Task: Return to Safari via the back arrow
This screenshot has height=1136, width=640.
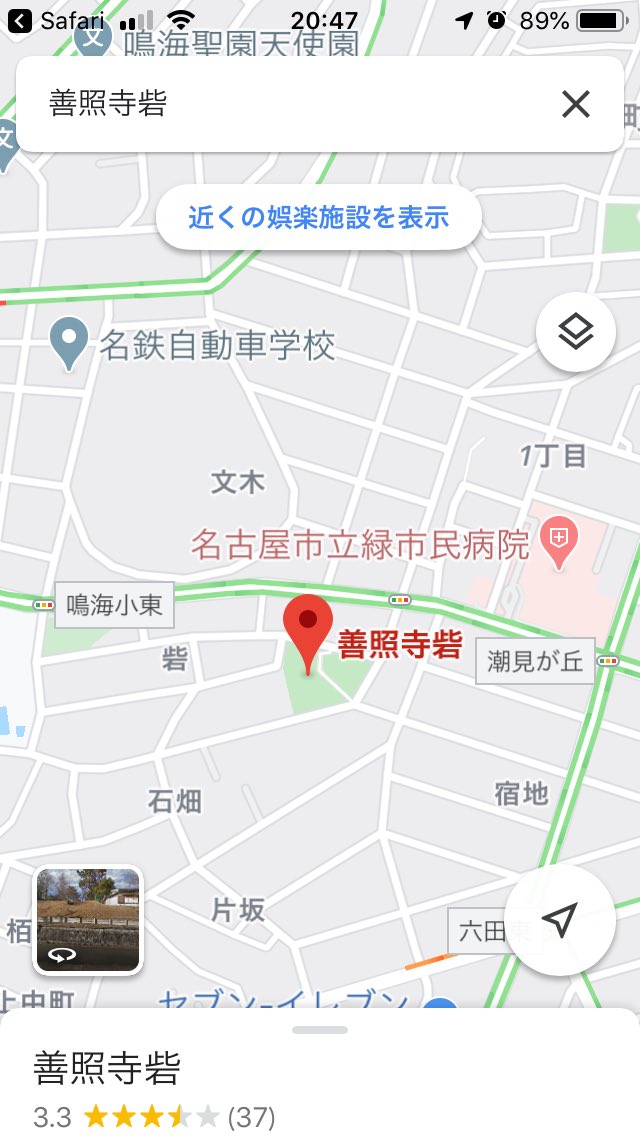Action: coord(20,21)
